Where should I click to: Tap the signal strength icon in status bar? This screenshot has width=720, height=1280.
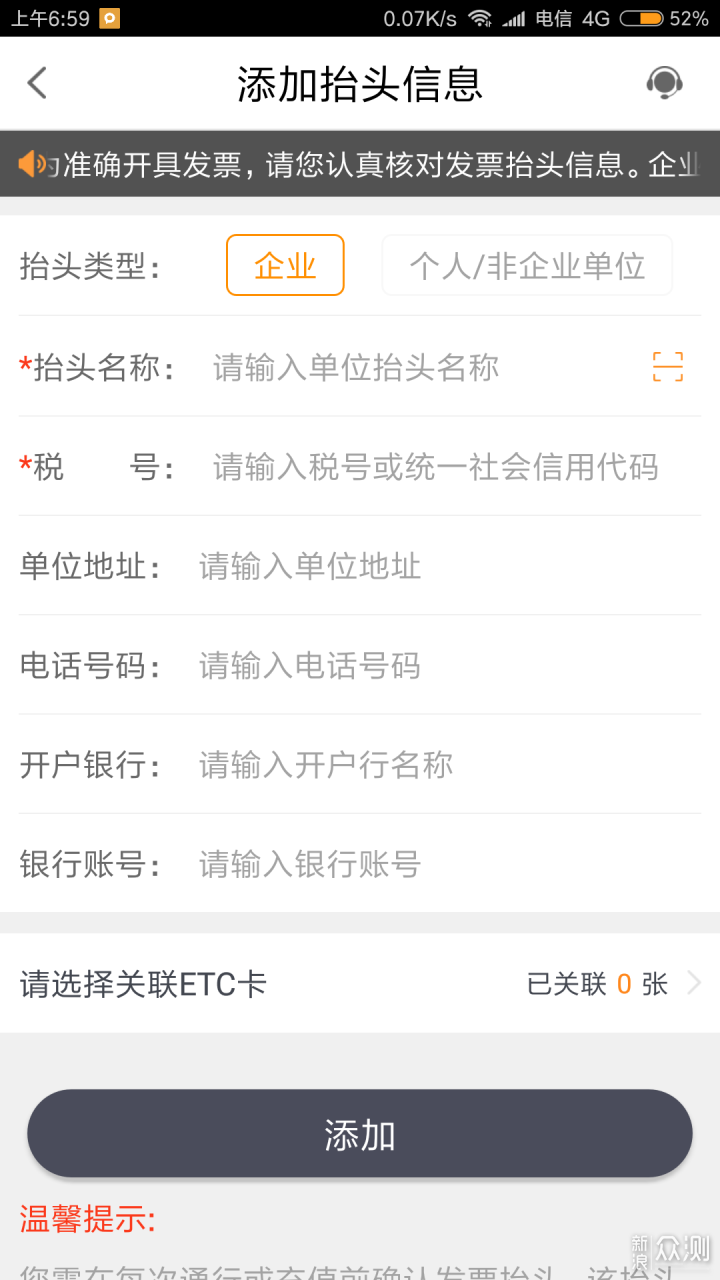514,17
